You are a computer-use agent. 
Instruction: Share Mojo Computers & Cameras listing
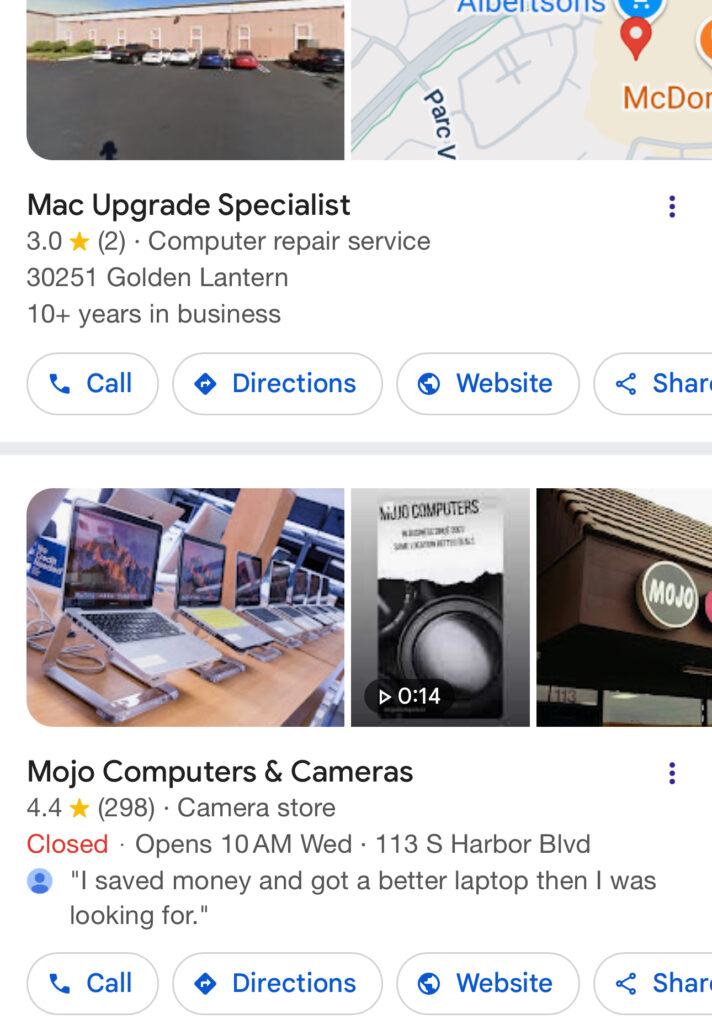(x=658, y=984)
